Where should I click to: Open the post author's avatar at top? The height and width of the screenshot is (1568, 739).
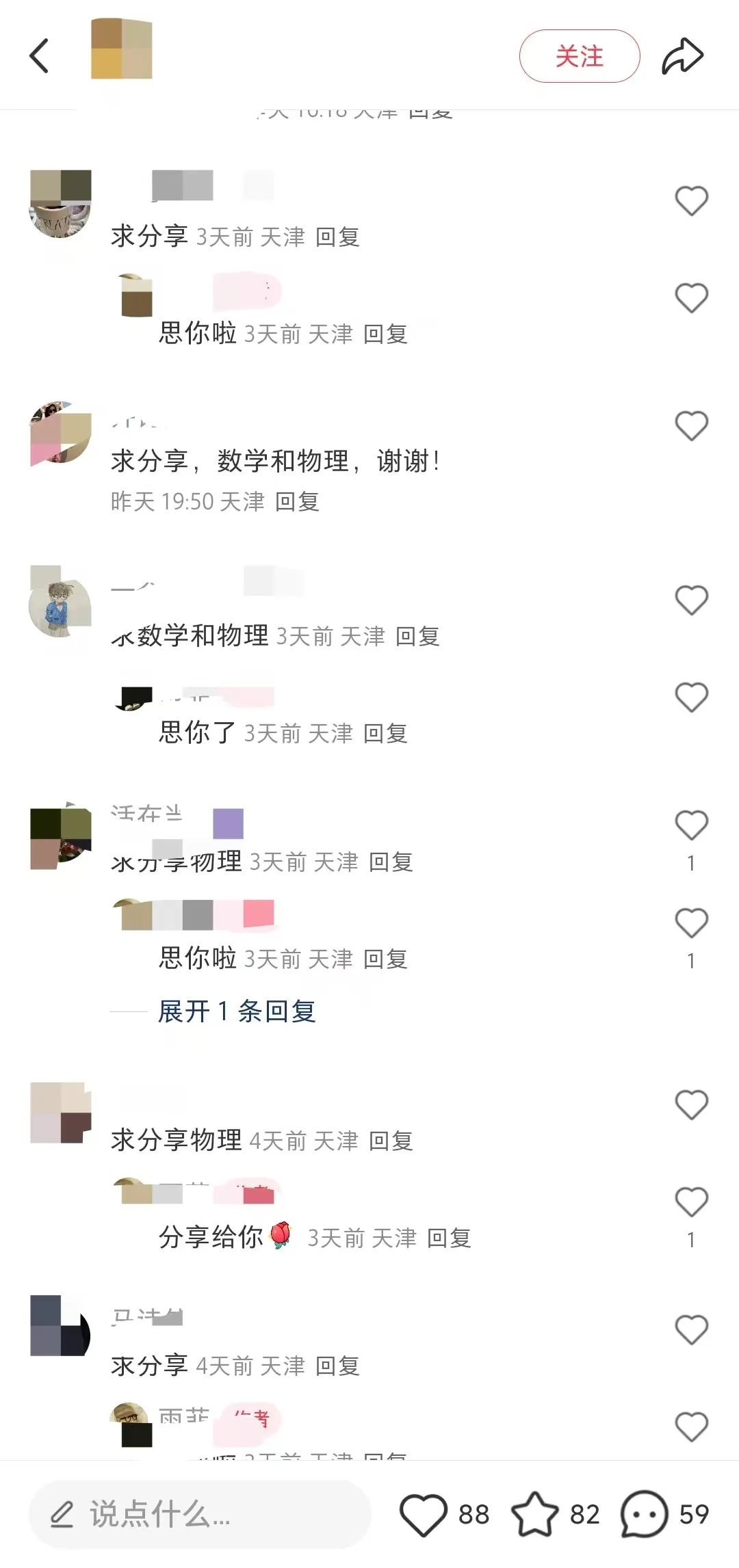tap(122, 49)
